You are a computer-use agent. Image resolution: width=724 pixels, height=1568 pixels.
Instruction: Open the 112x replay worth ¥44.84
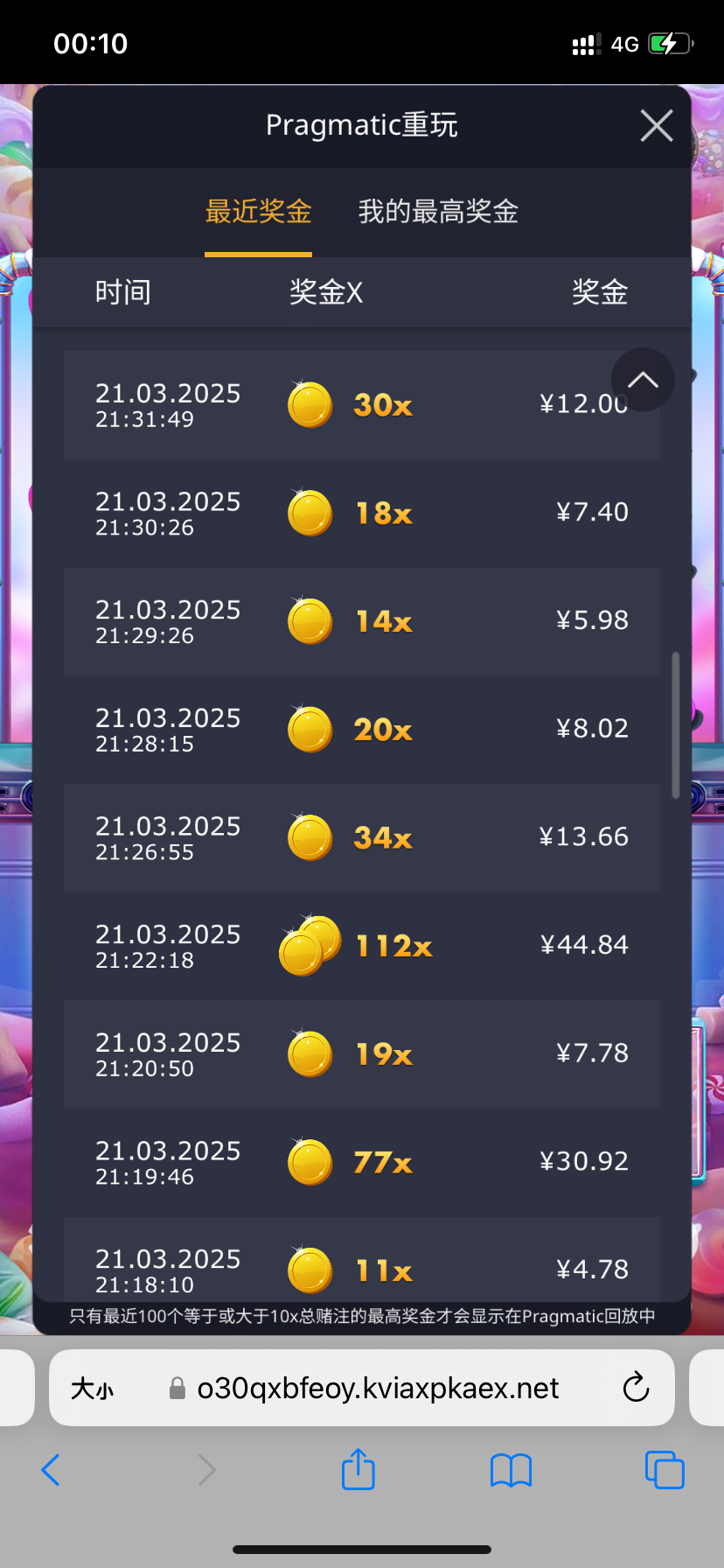pos(362,946)
